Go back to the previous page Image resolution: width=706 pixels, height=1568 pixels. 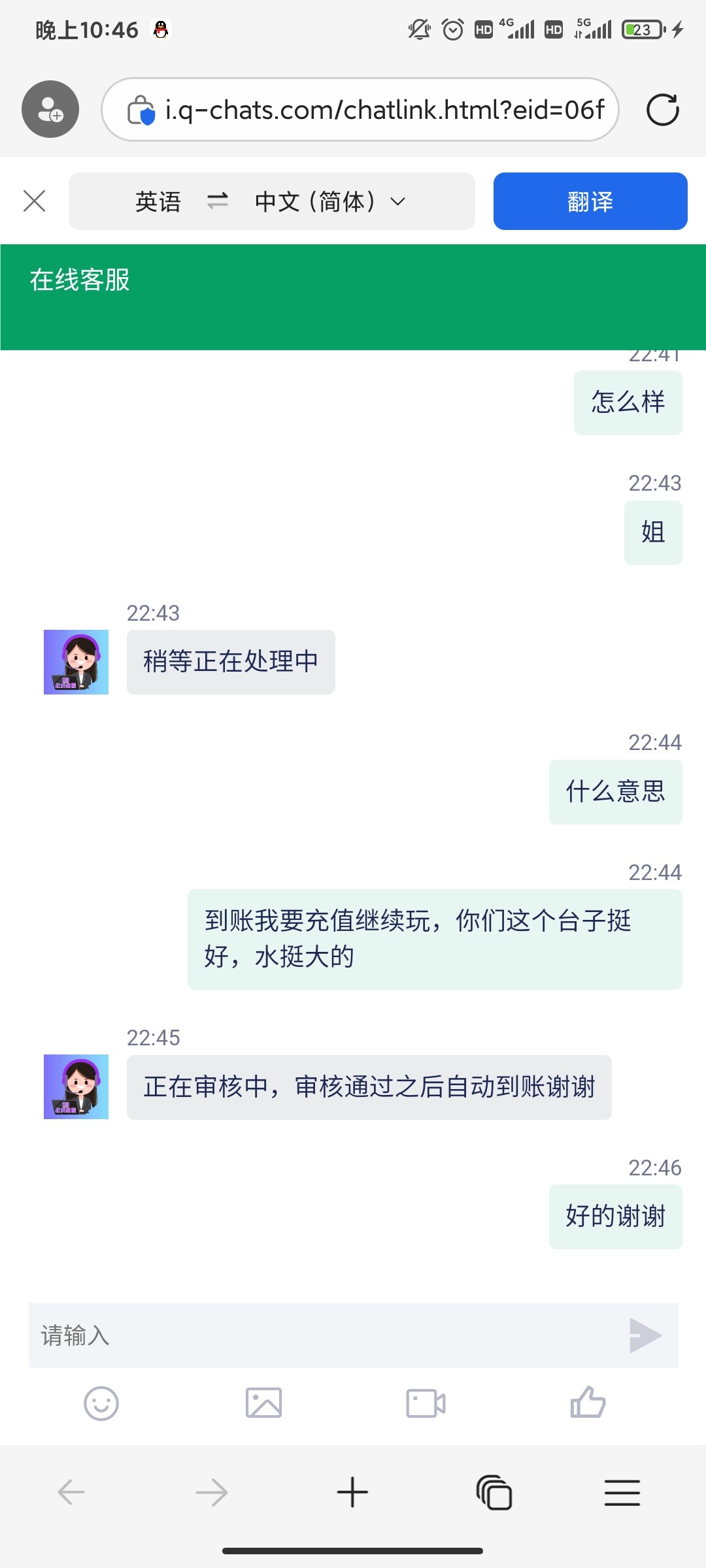tap(71, 1492)
